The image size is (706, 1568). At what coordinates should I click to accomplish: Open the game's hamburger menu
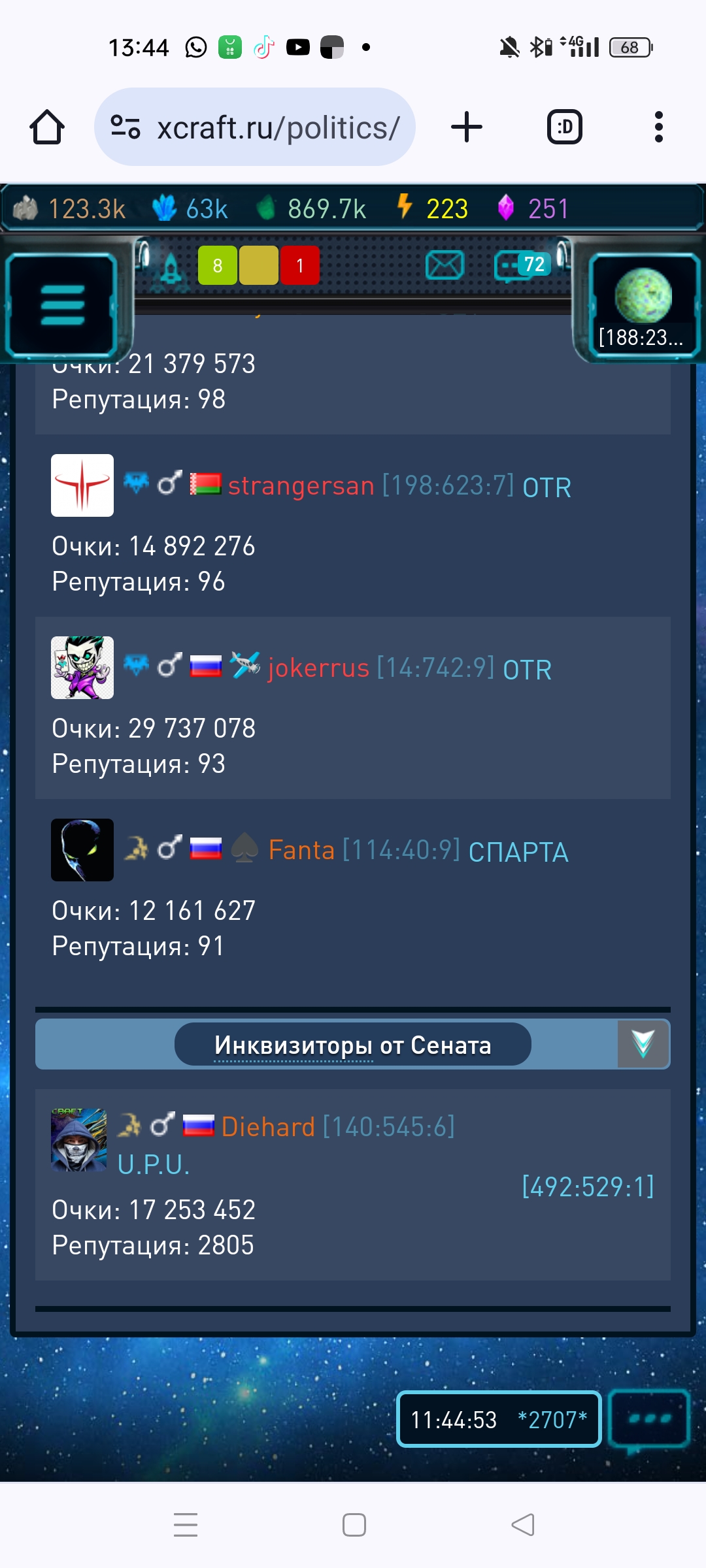[x=63, y=305]
